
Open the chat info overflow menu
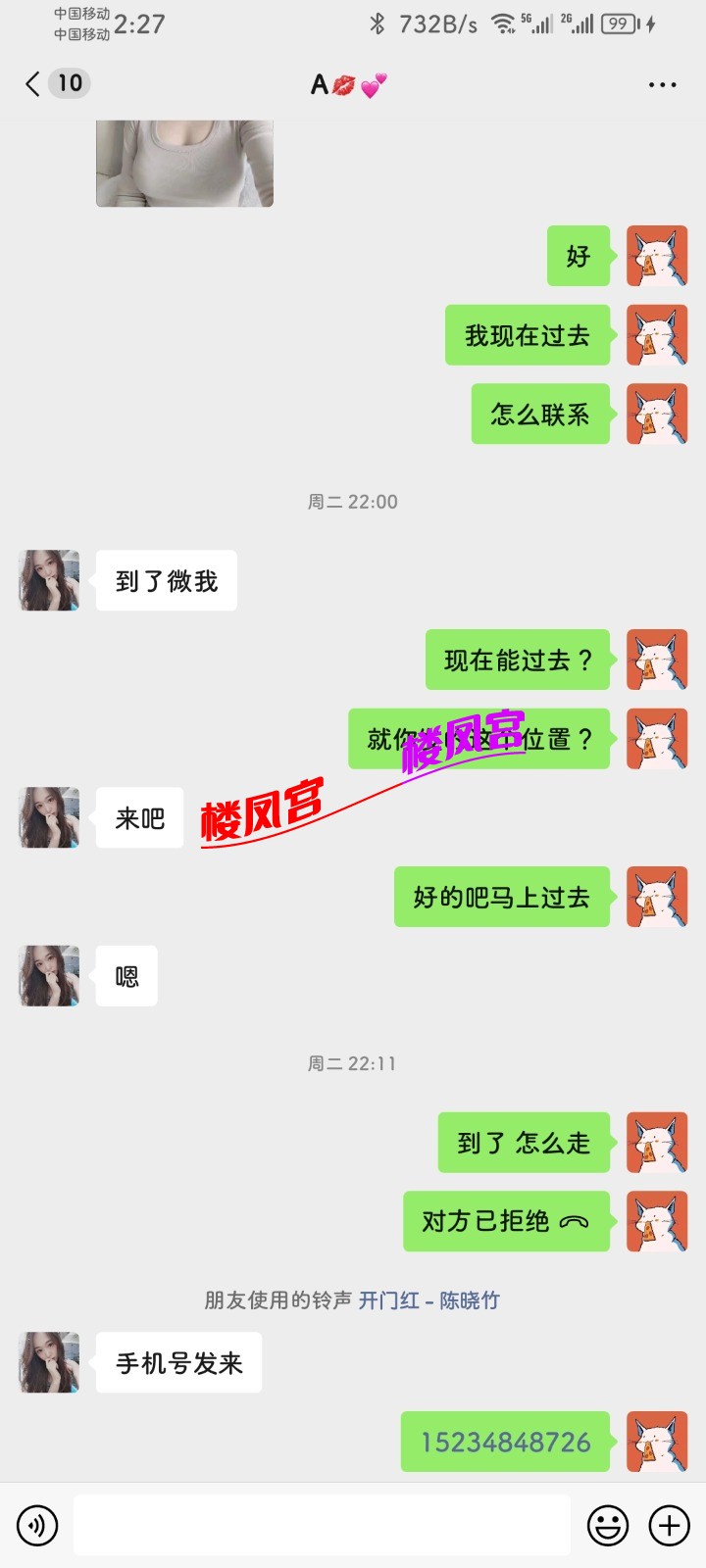point(662,85)
